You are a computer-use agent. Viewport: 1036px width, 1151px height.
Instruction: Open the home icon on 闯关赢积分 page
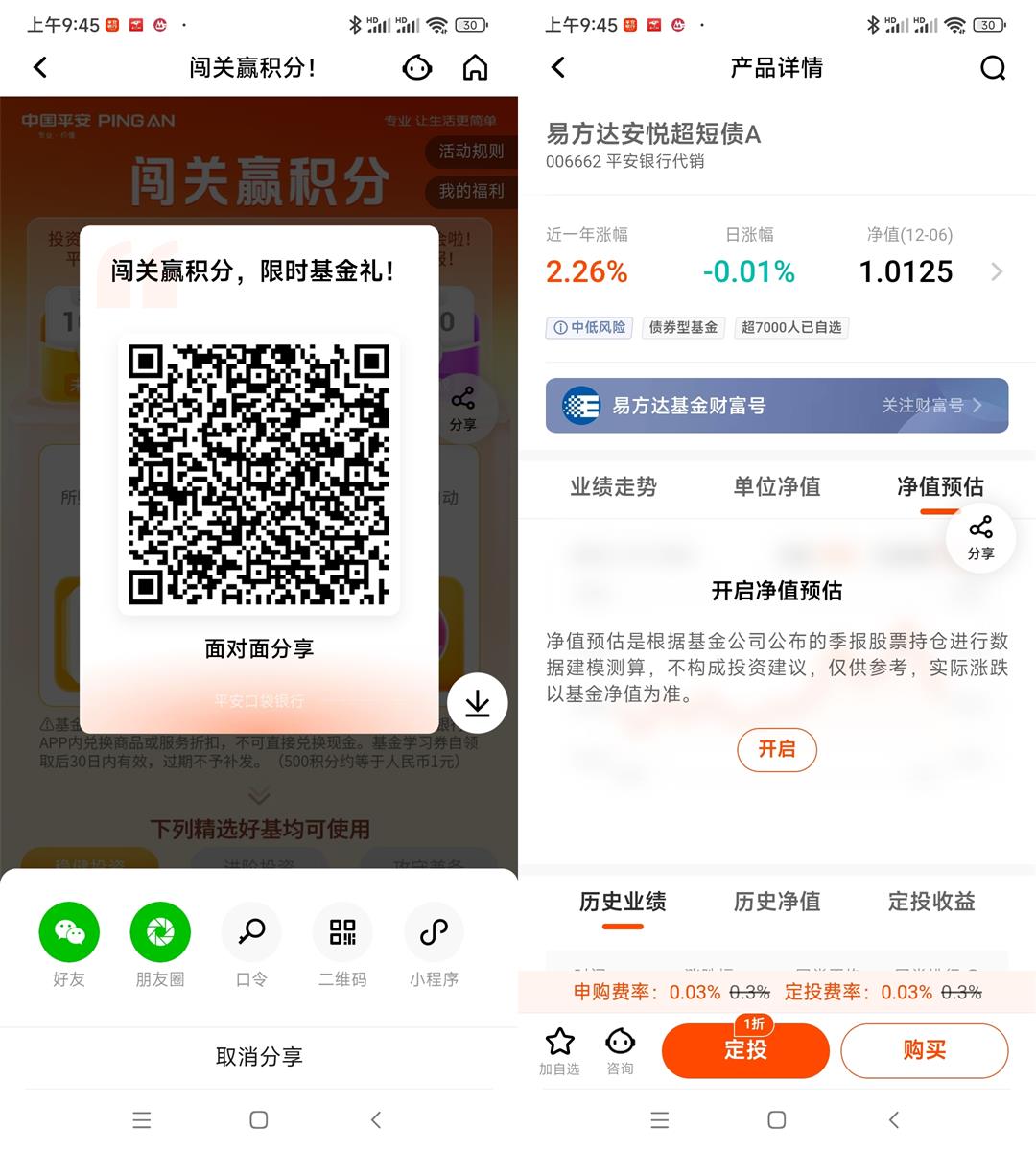click(x=475, y=67)
